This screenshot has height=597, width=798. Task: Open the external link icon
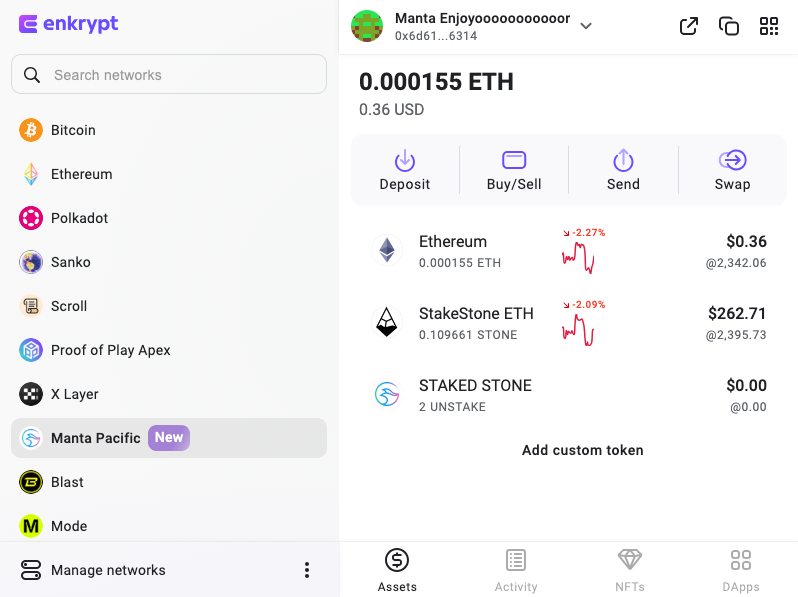click(689, 27)
